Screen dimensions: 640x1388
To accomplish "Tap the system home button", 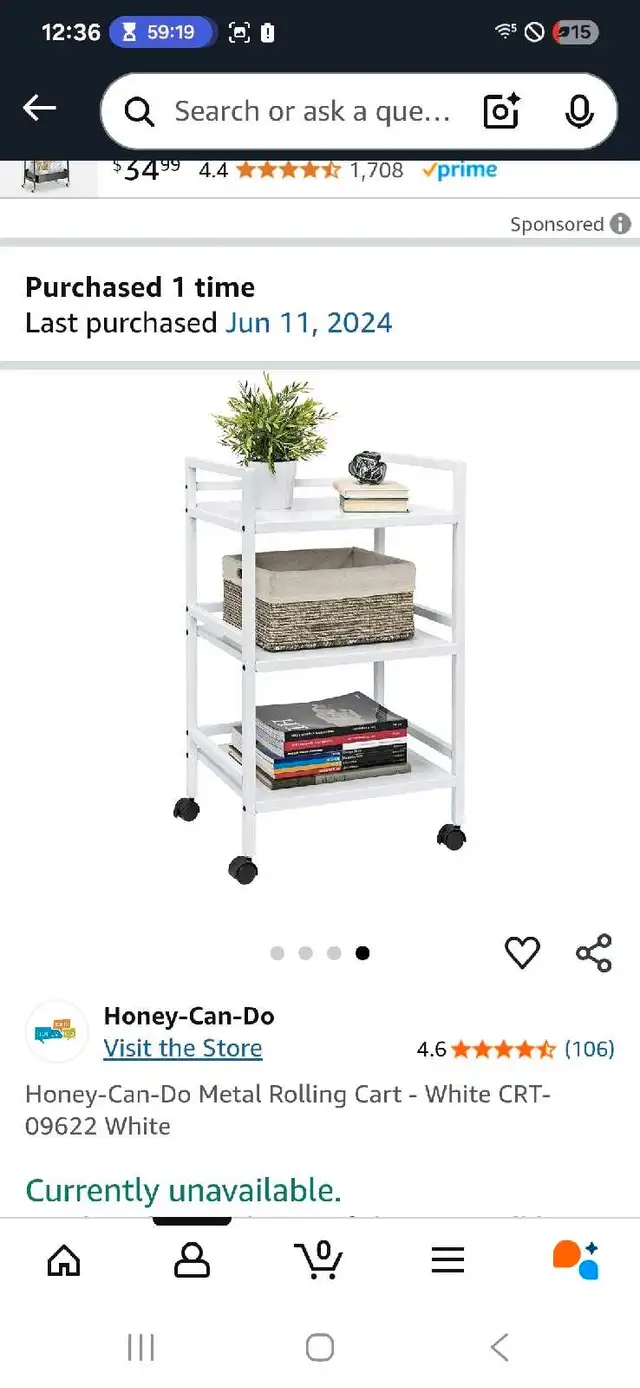I will (320, 1347).
